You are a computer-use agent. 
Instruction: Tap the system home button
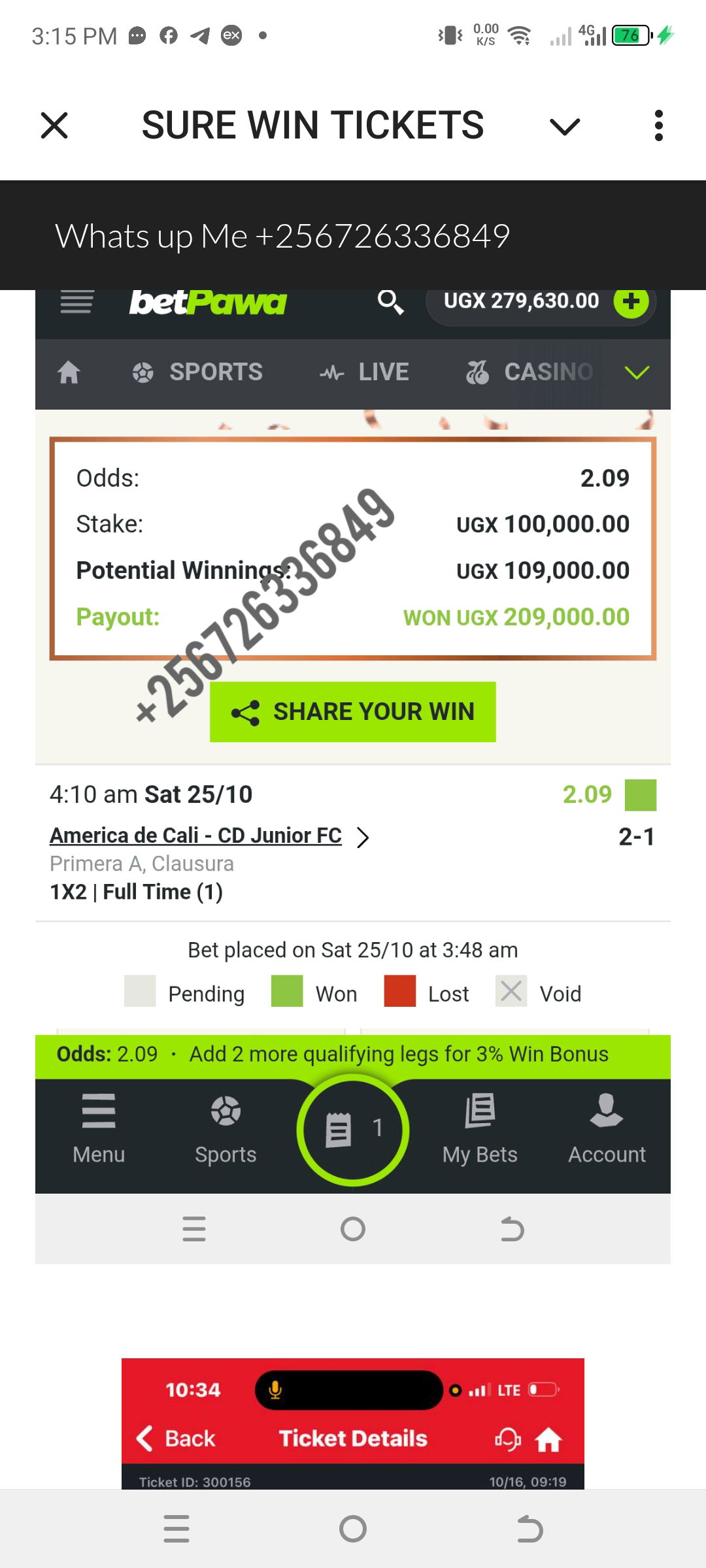pos(353,1529)
